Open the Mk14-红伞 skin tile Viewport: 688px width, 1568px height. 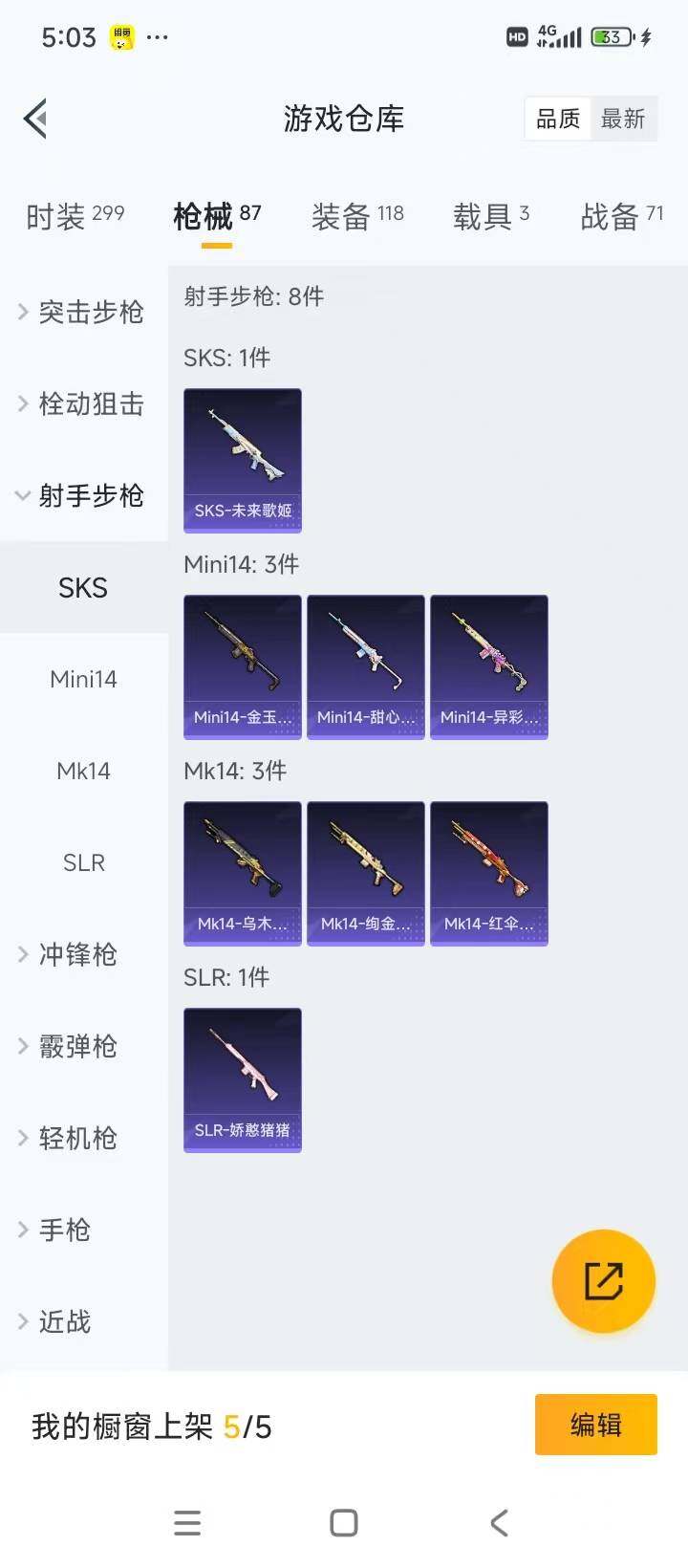click(489, 873)
